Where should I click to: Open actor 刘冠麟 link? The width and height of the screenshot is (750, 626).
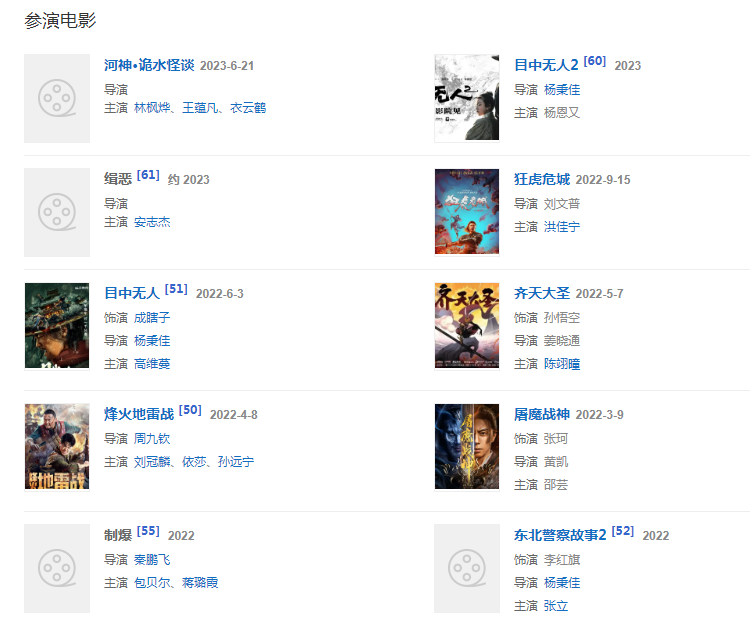pyautogui.click(x=152, y=461)
